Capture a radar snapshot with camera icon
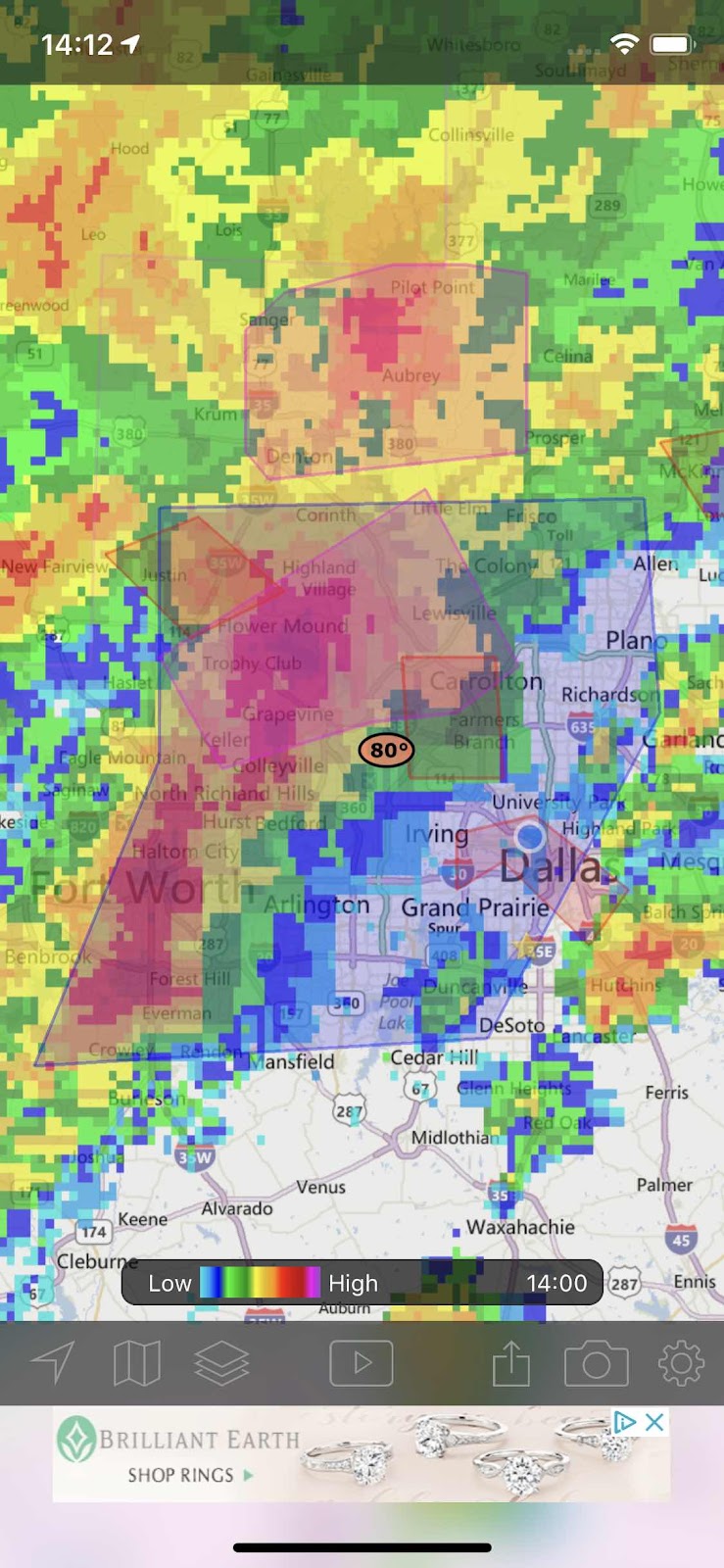The height and width of the screenshot is (1568, 724). click(x=596, y=1363)
